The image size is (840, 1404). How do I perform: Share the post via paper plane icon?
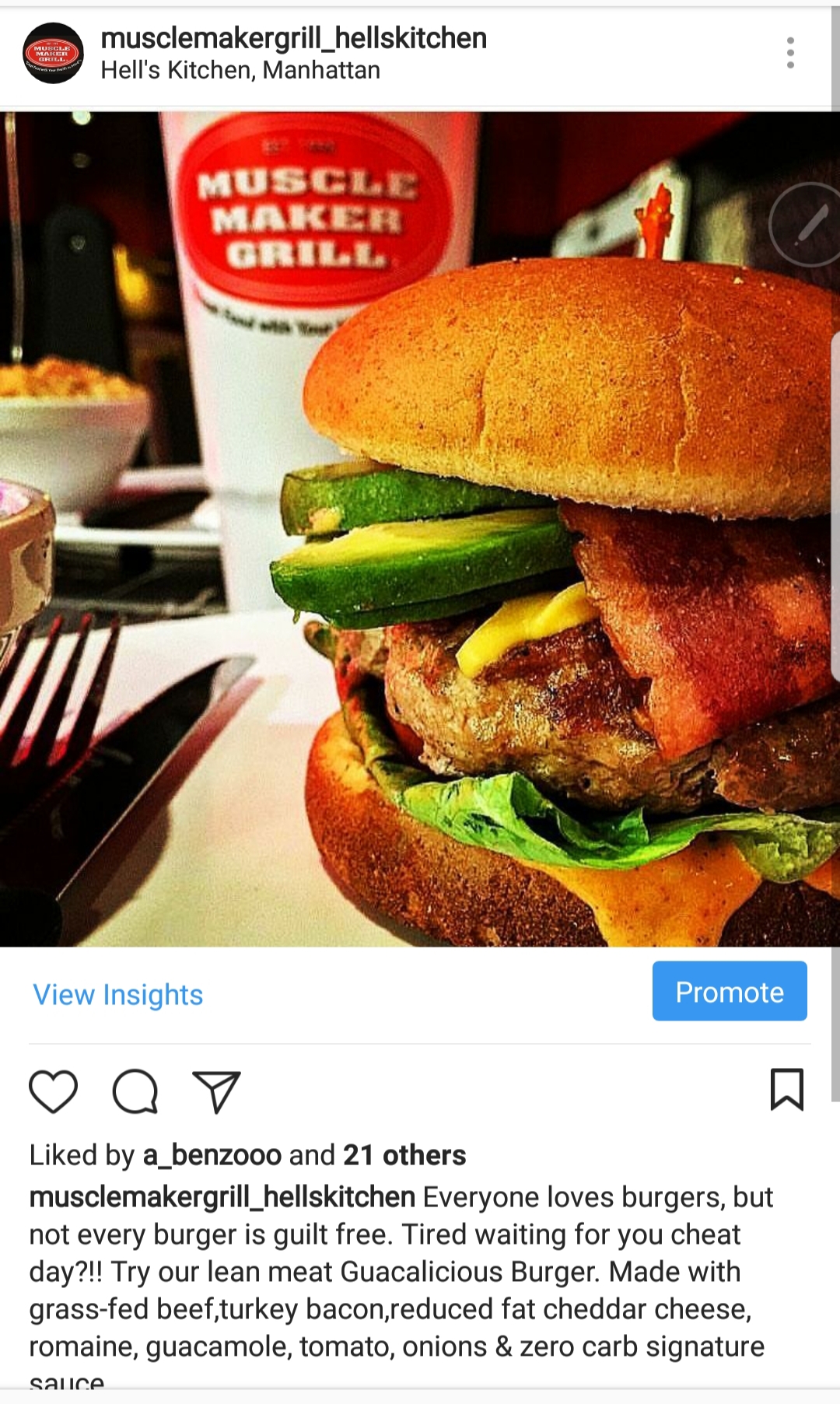click(216, 1091)
